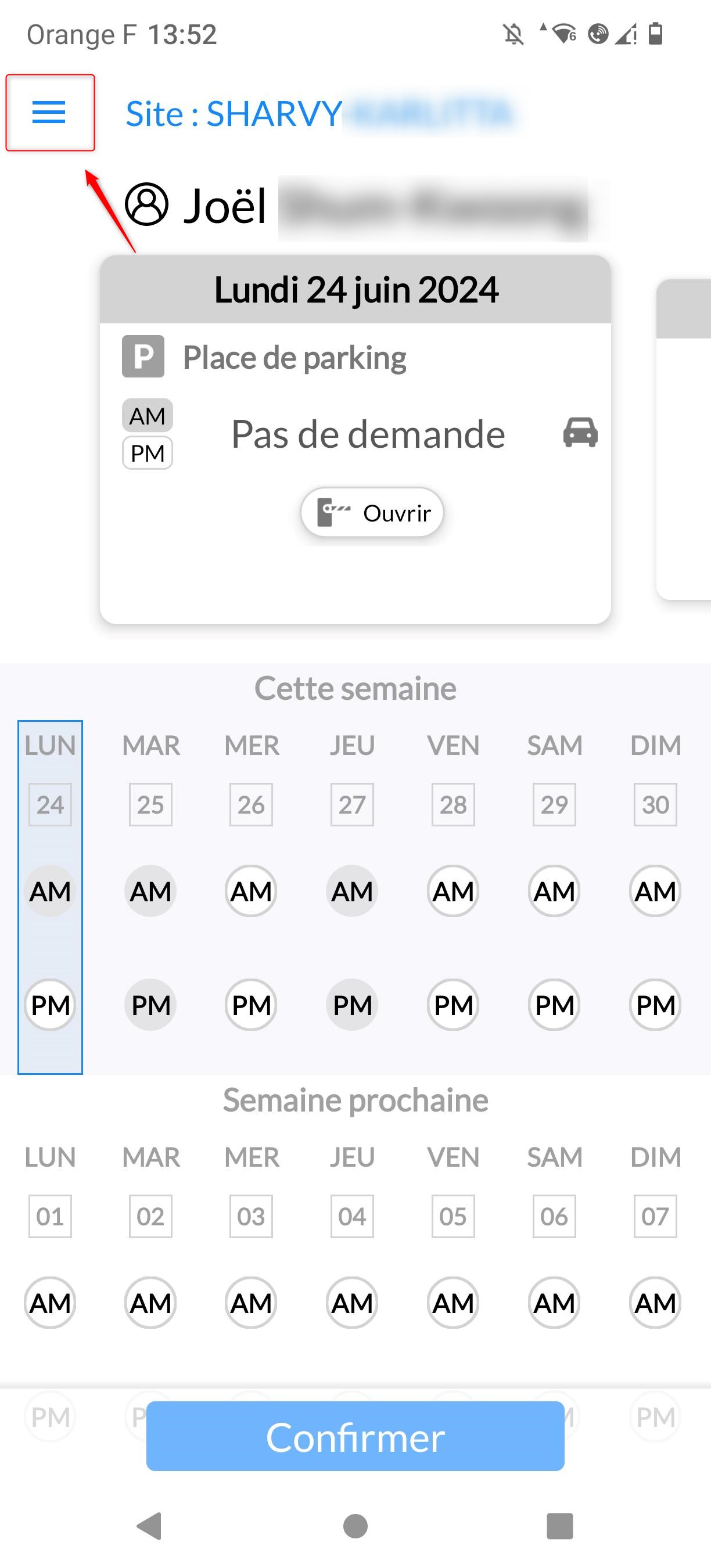Open the hamburger navigation menu
The height and width of the screenshot is (1568, 711).
tap(49, 113)
